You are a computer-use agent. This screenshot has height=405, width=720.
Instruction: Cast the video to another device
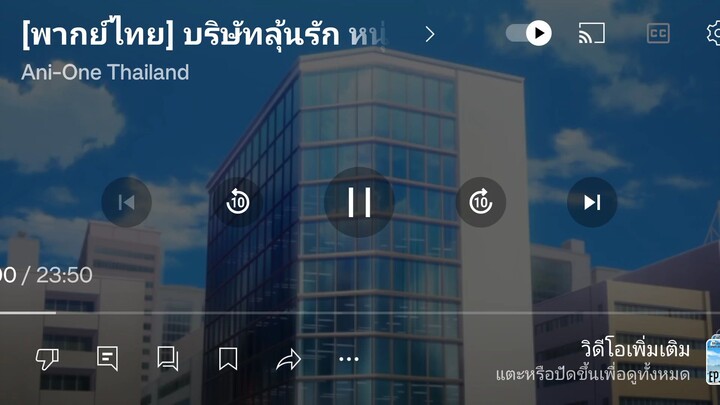tap(592, 34)
